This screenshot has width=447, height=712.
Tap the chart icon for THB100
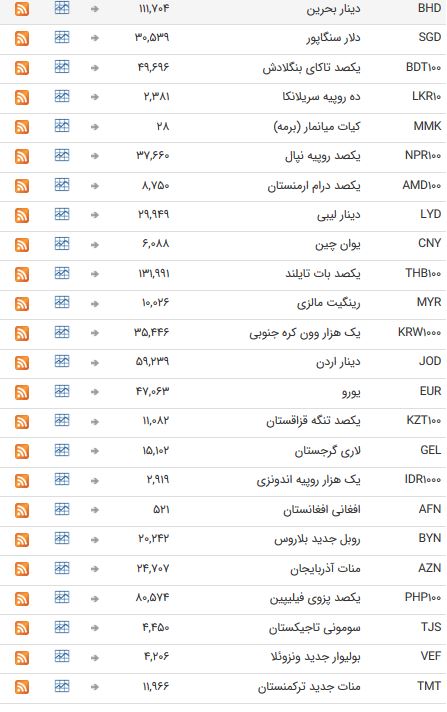(62, 273)
